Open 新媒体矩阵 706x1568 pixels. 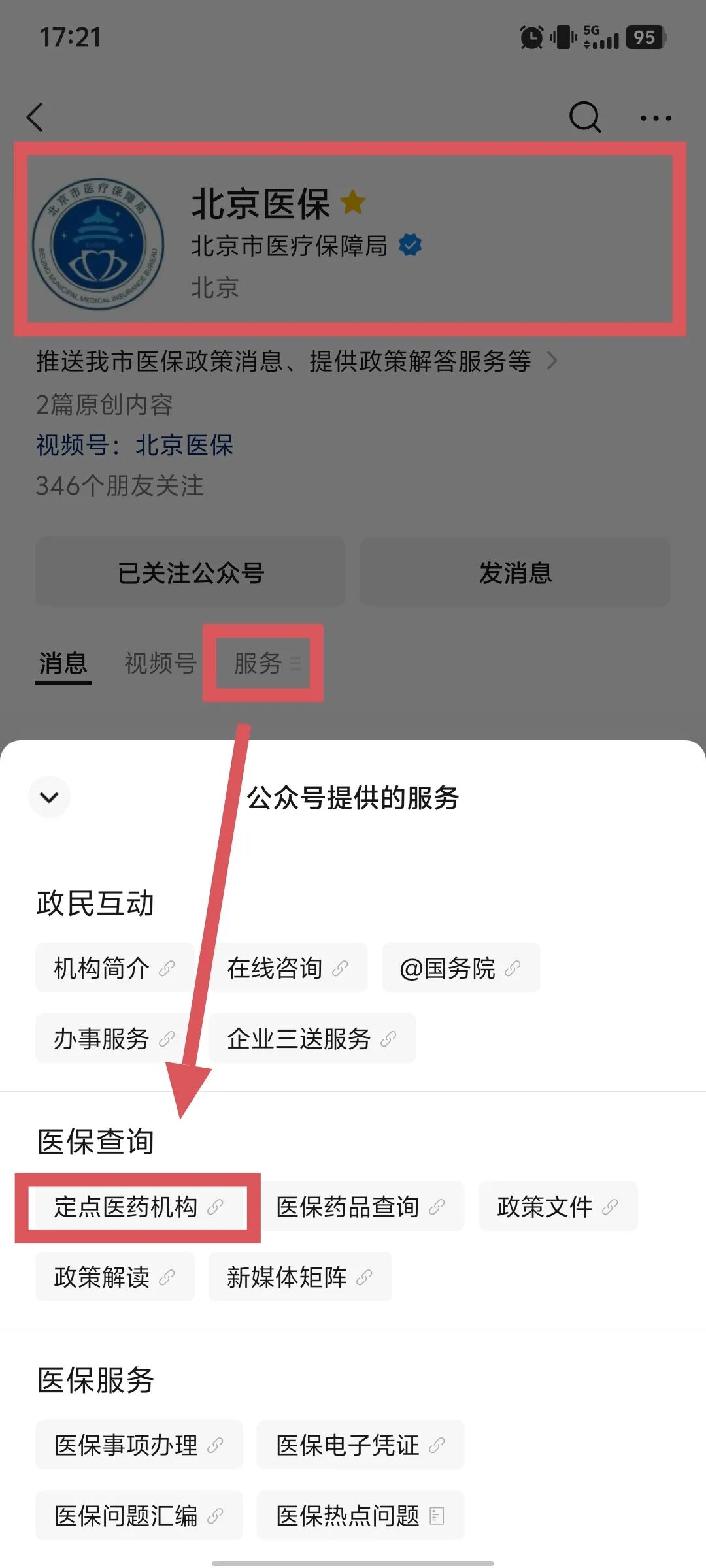pos(299,1277)
